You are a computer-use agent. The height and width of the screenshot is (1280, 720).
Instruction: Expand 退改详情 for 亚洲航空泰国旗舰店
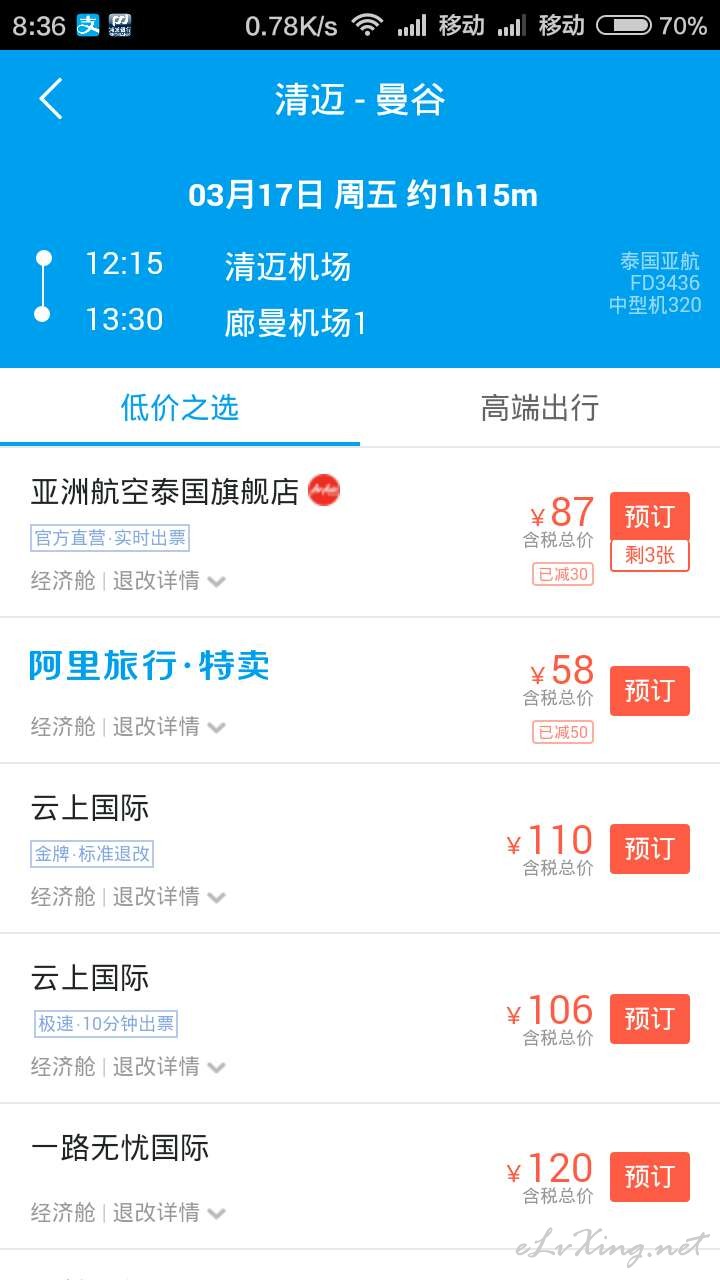coord(169,580)
